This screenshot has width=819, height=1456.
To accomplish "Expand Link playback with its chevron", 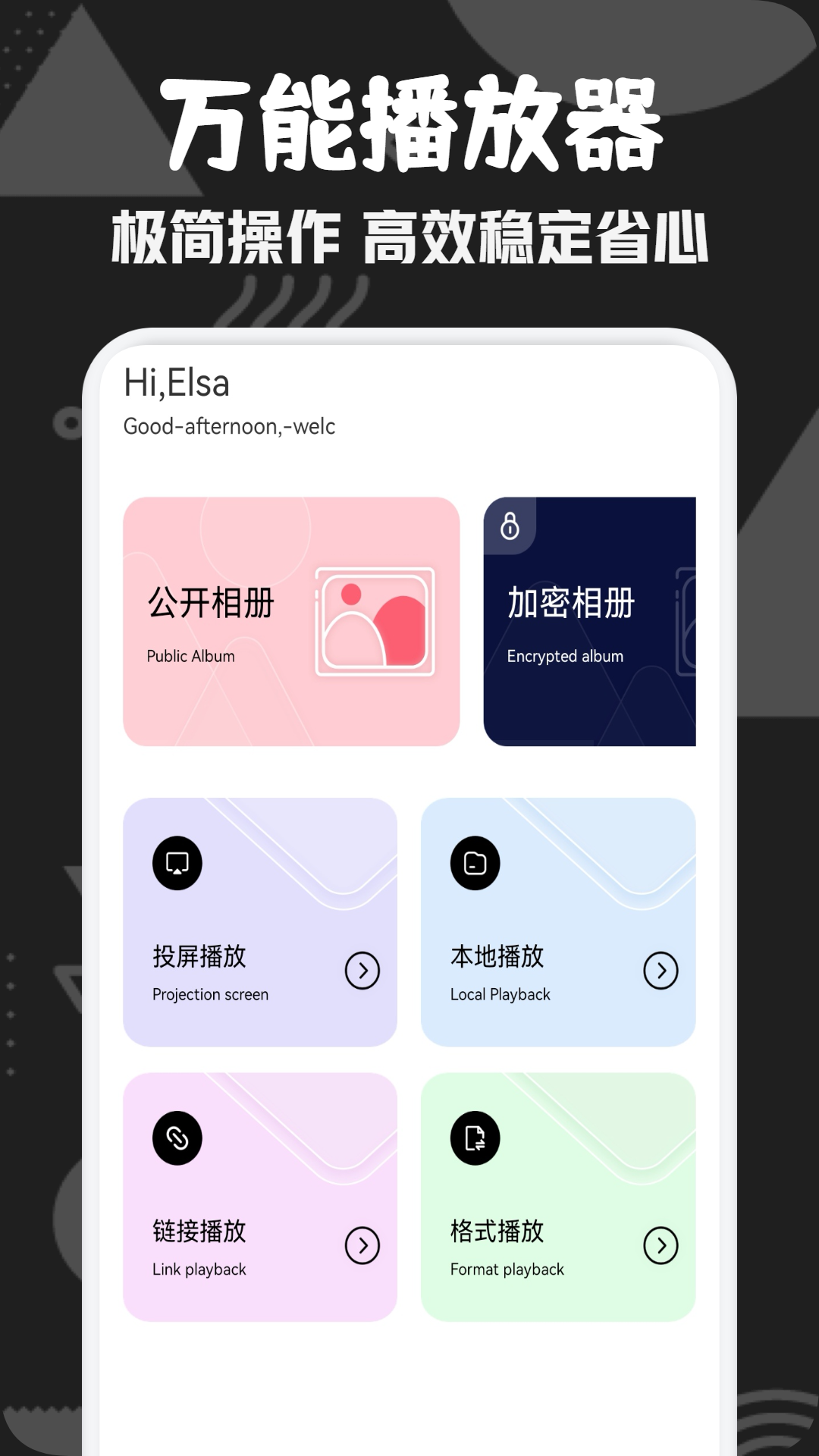I will [x=362, y=1245].
